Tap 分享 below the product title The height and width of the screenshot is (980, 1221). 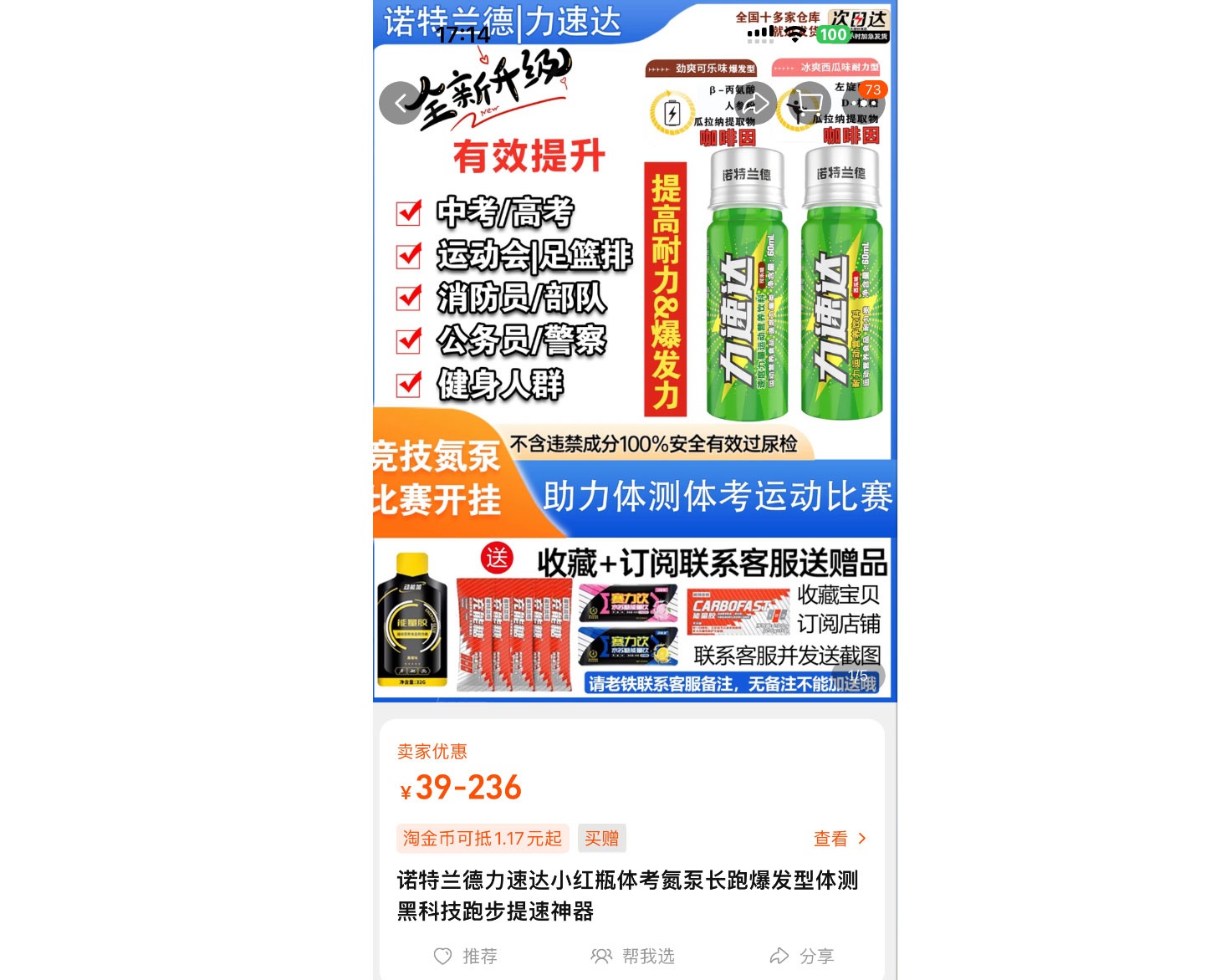(x=801, y=956)
